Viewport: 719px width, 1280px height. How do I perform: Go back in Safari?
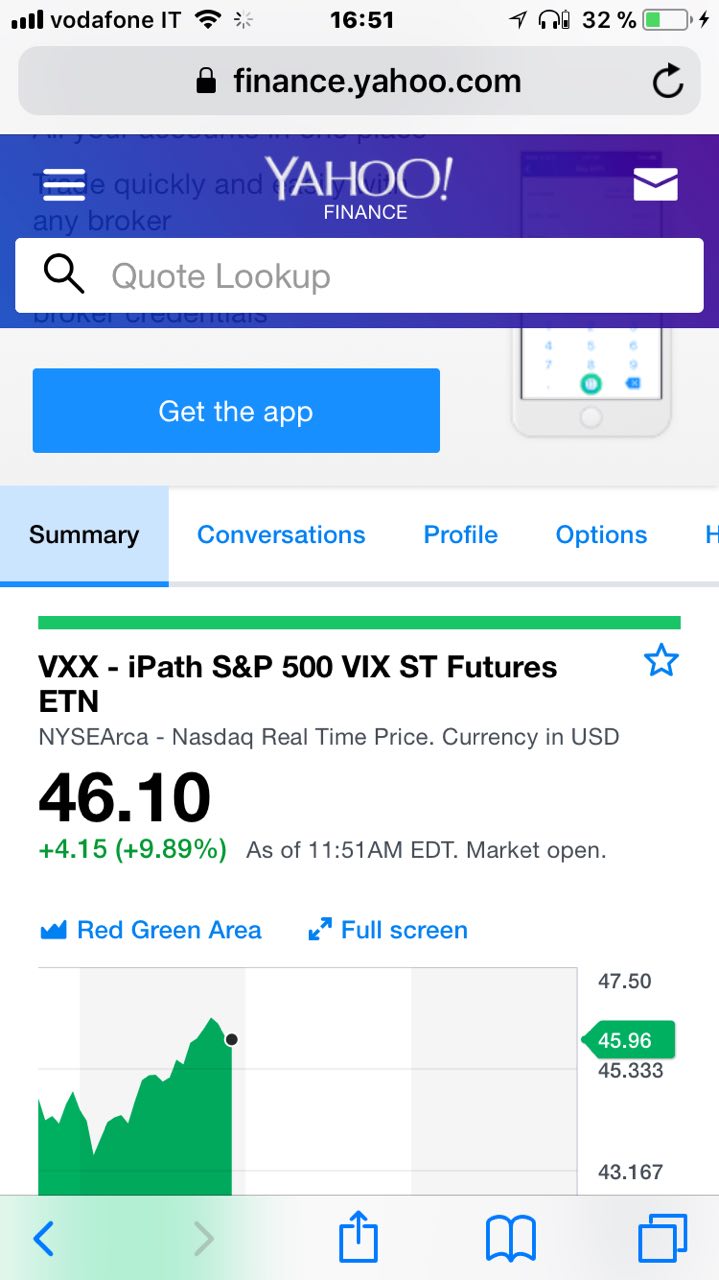tap(43, 1239)
